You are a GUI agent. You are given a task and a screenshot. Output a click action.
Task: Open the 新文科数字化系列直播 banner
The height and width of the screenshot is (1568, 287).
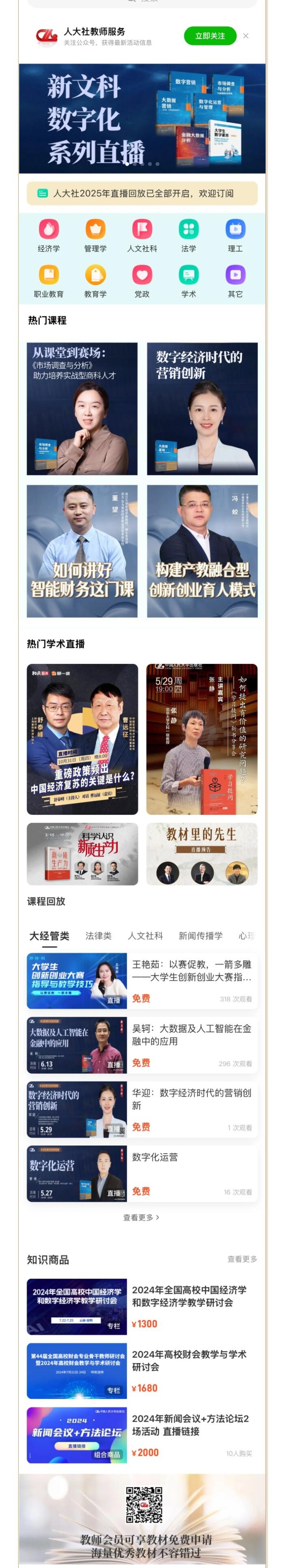[x=142, y=118]
